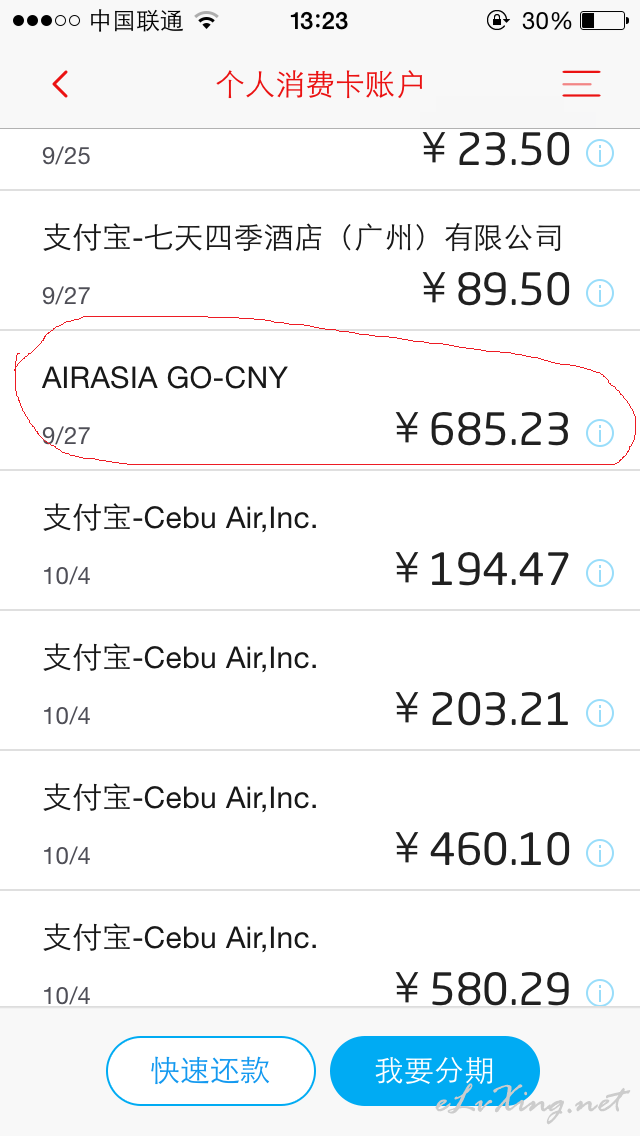Open the AIRASIA GO-CNY transaction row
The image size is (640, 1136).
320,400
